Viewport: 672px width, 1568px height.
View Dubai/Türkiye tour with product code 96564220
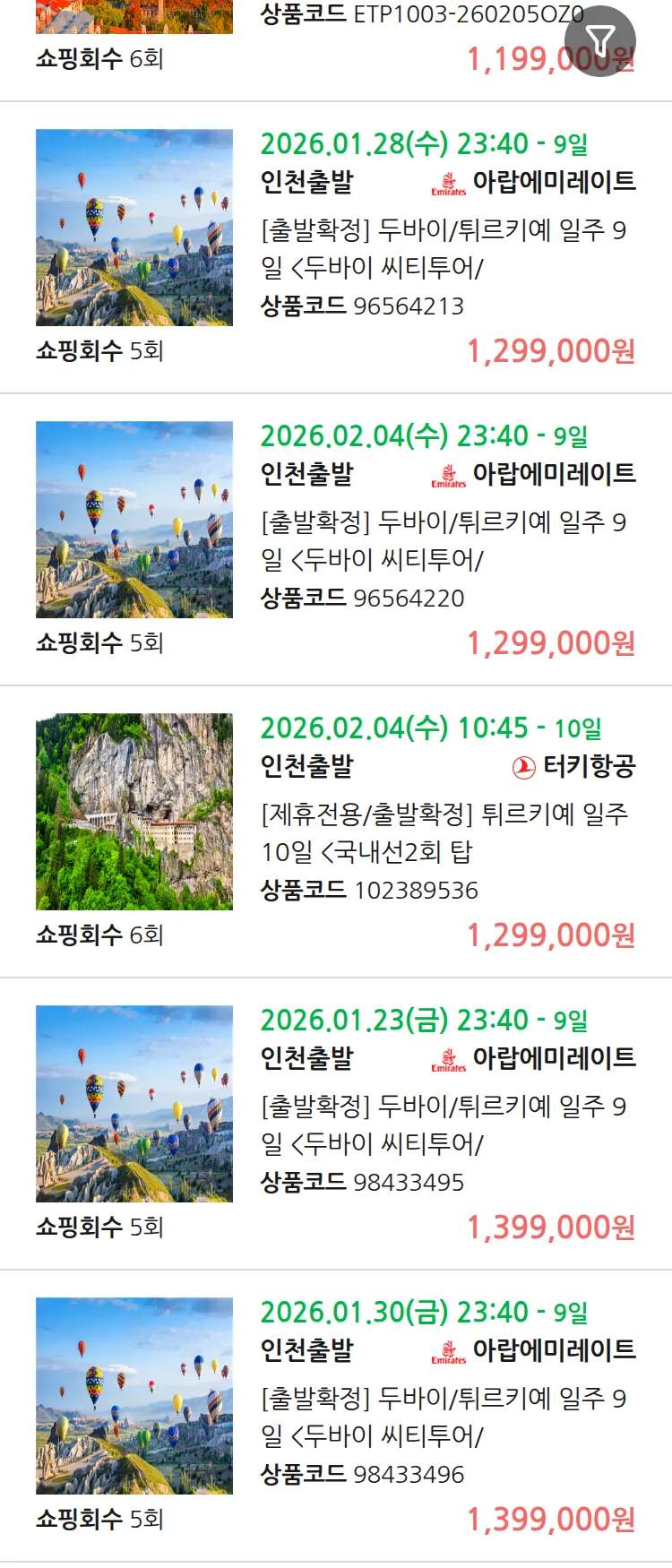445,540
